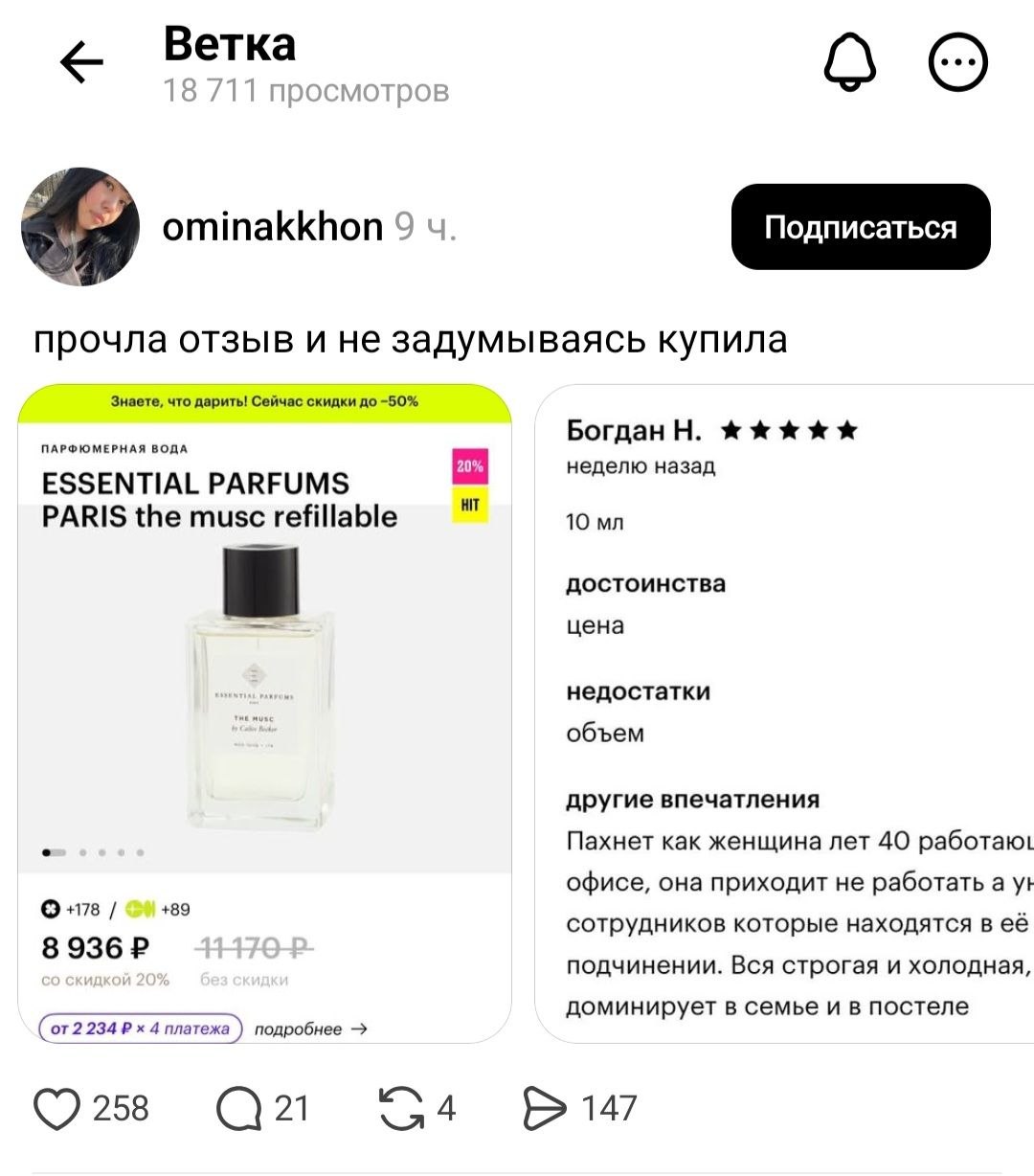
Task: Subscribe with the Подписаться button
Action: (860, 227)
